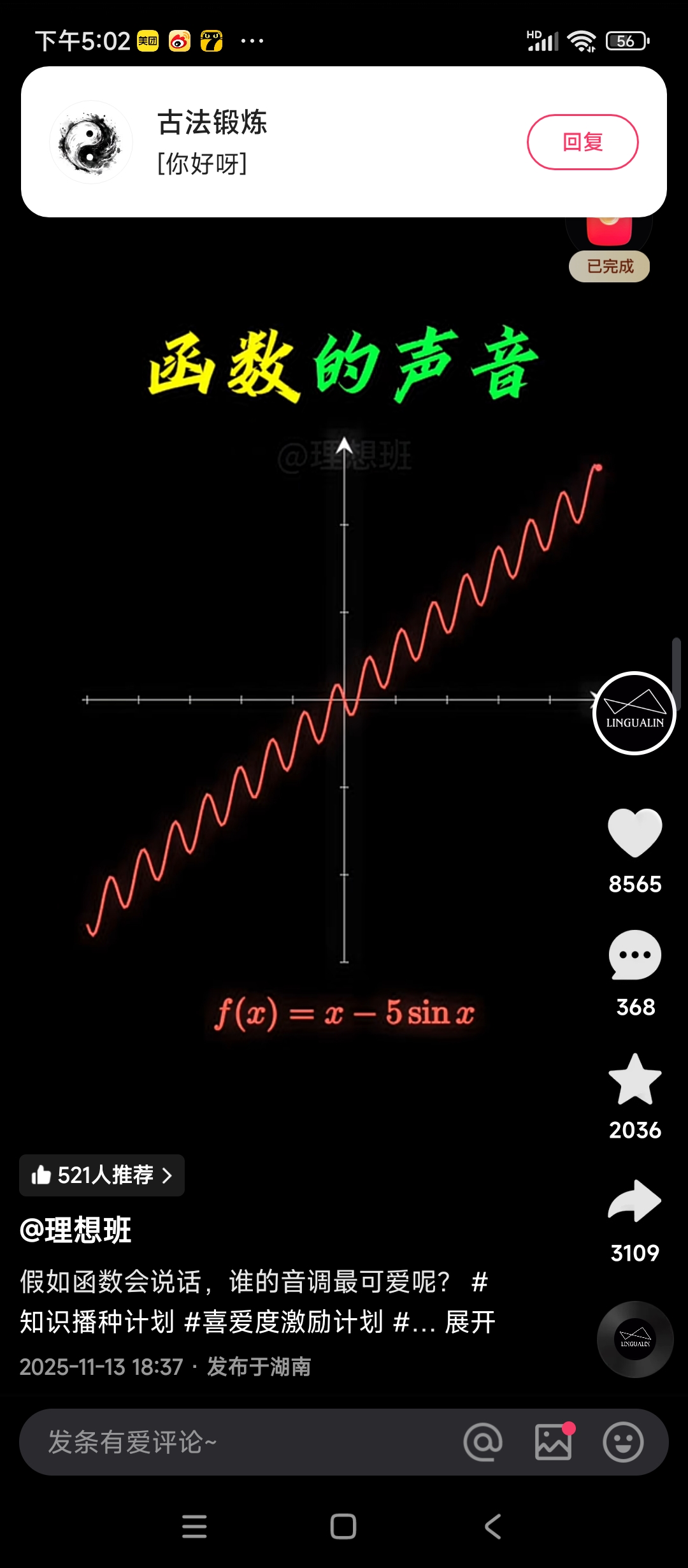This screenshot has height=1568, width=688.
Task: Visit the @理想班 author profile
Action: coord(75,1230)
